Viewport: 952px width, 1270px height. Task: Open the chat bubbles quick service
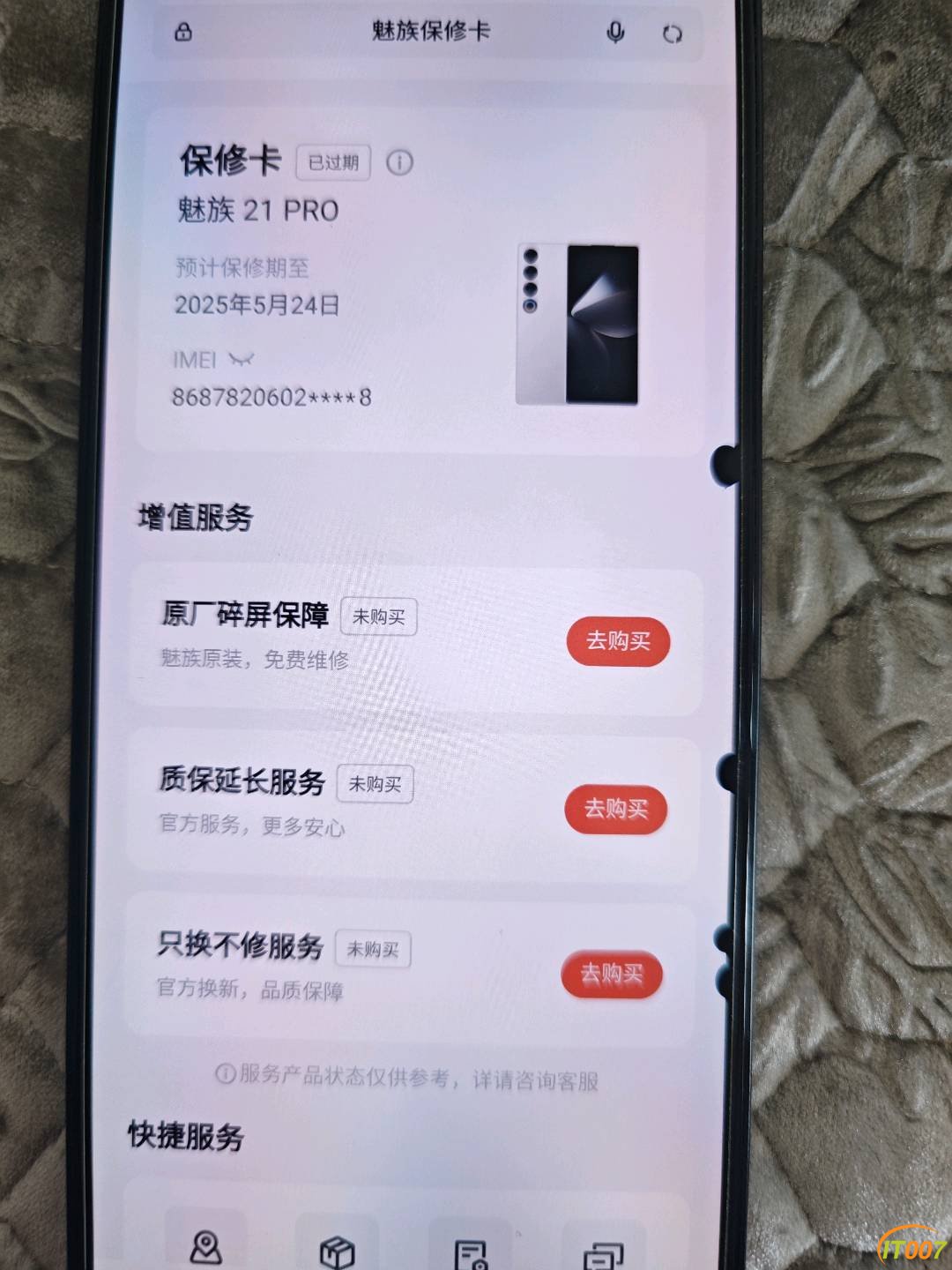pos(604,1254)
